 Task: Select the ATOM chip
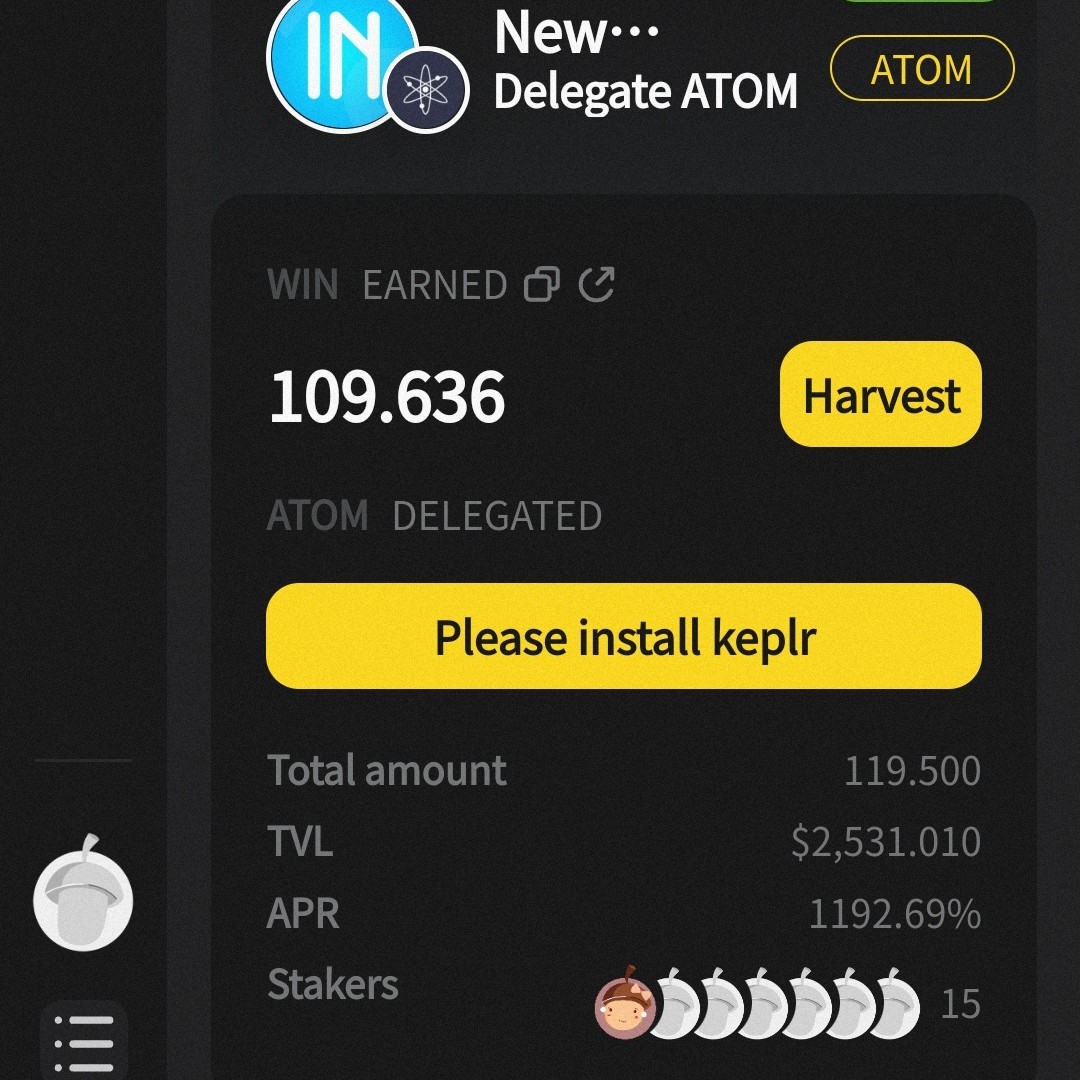pyautogui.click(x=921, y=69)
